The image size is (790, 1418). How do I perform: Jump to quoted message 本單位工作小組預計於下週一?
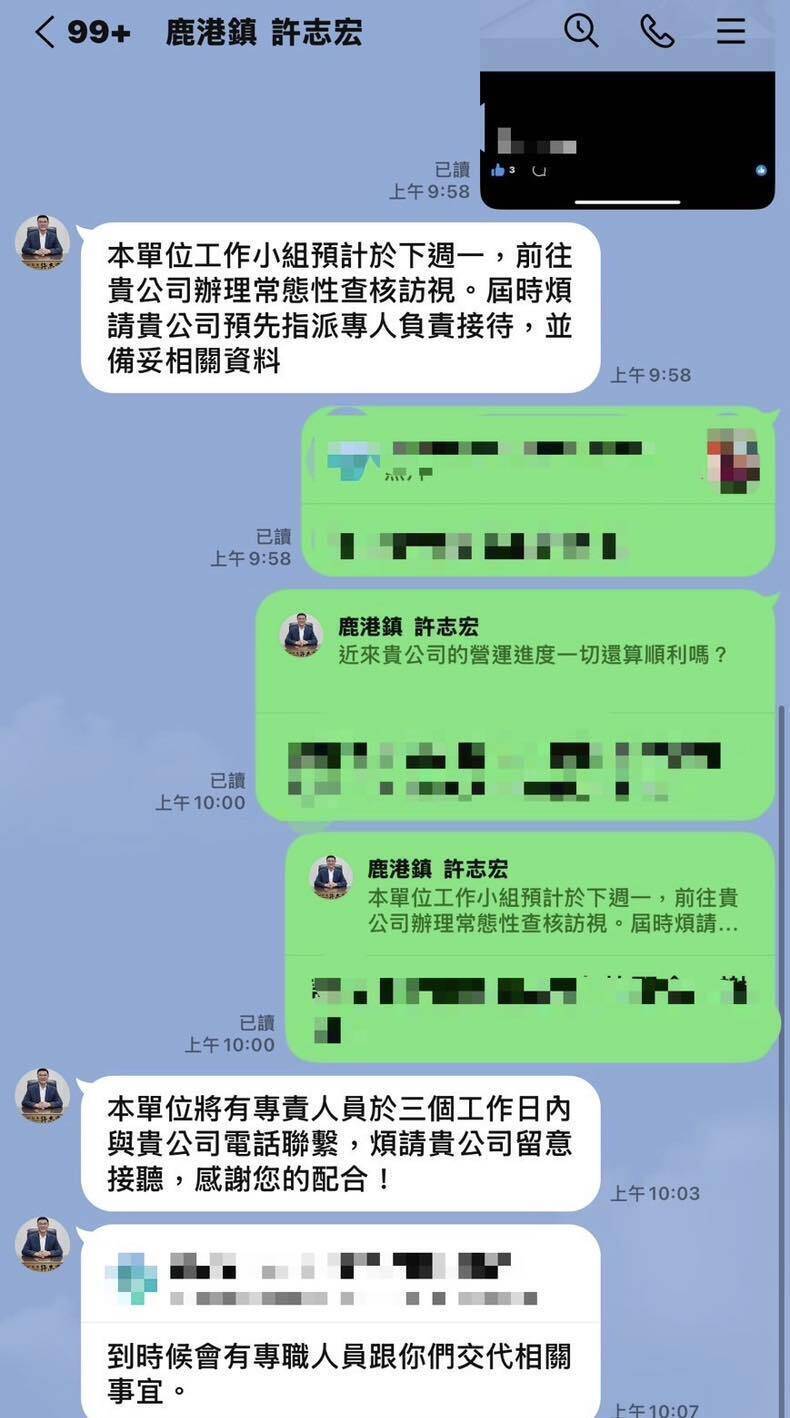click(x=530, y=897)
